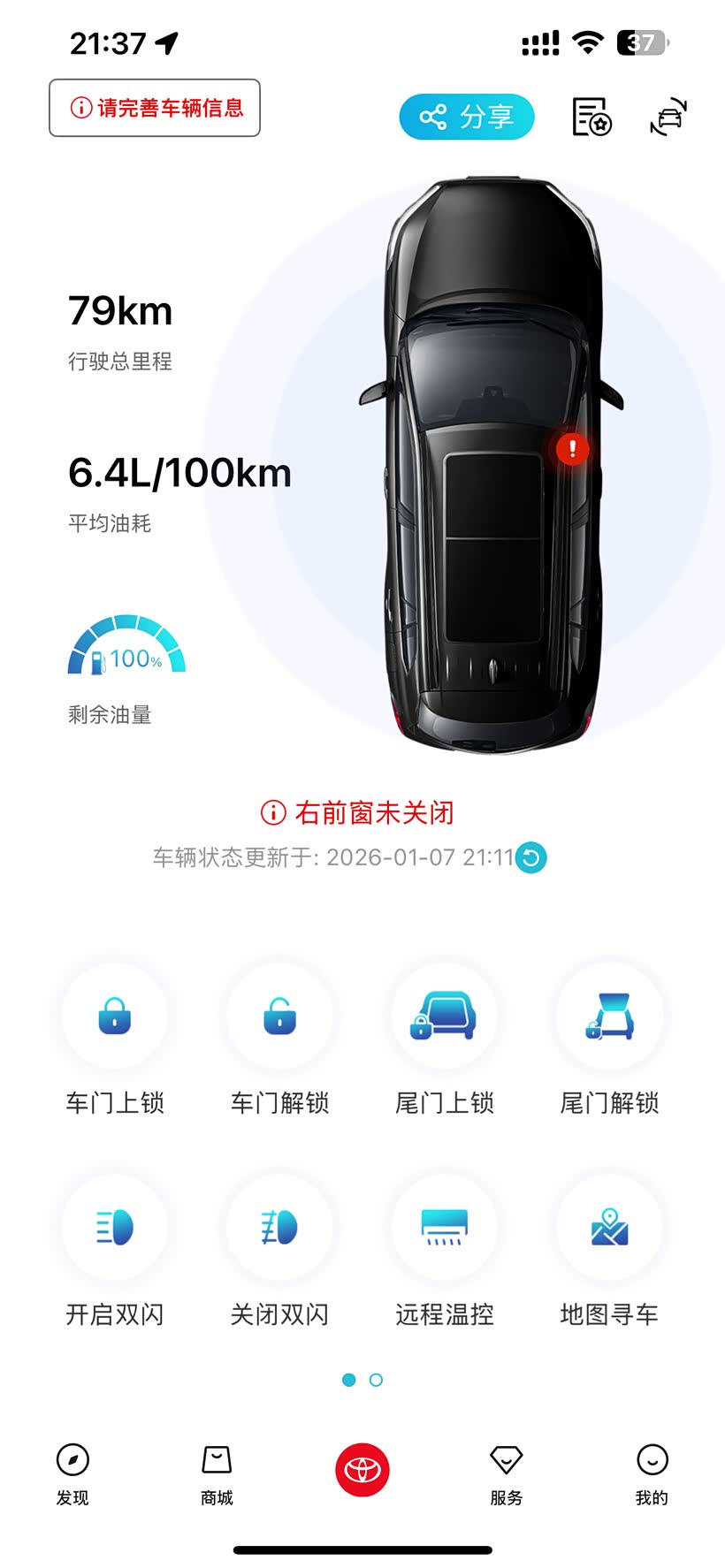Select the second page indicator dot

click(x=376, y=1380)
